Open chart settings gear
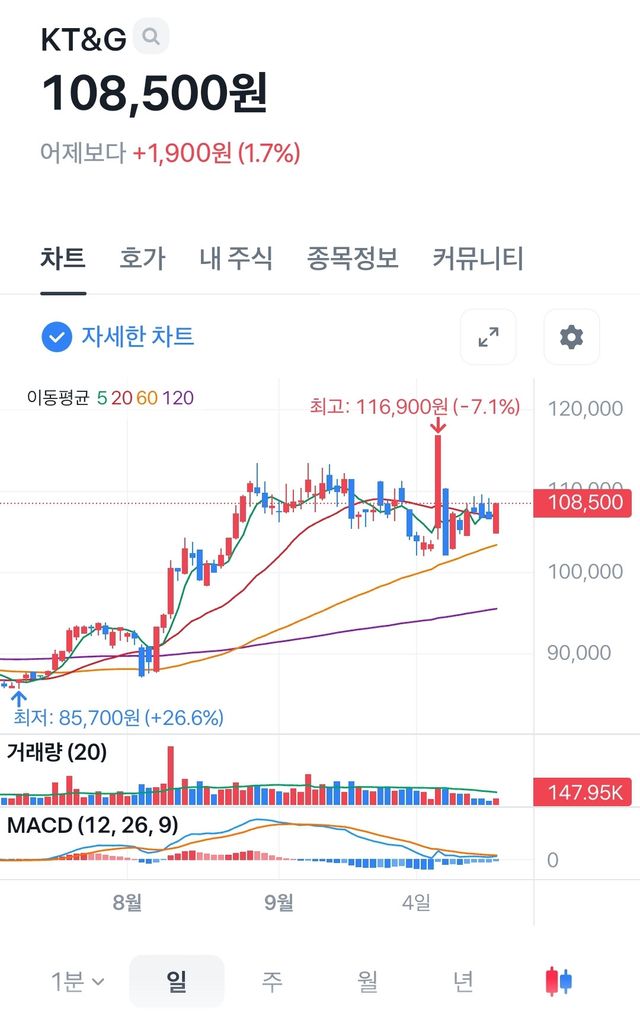Image resolution: width=640 pixels, height=1015 pixels. [x=571, y=337]
